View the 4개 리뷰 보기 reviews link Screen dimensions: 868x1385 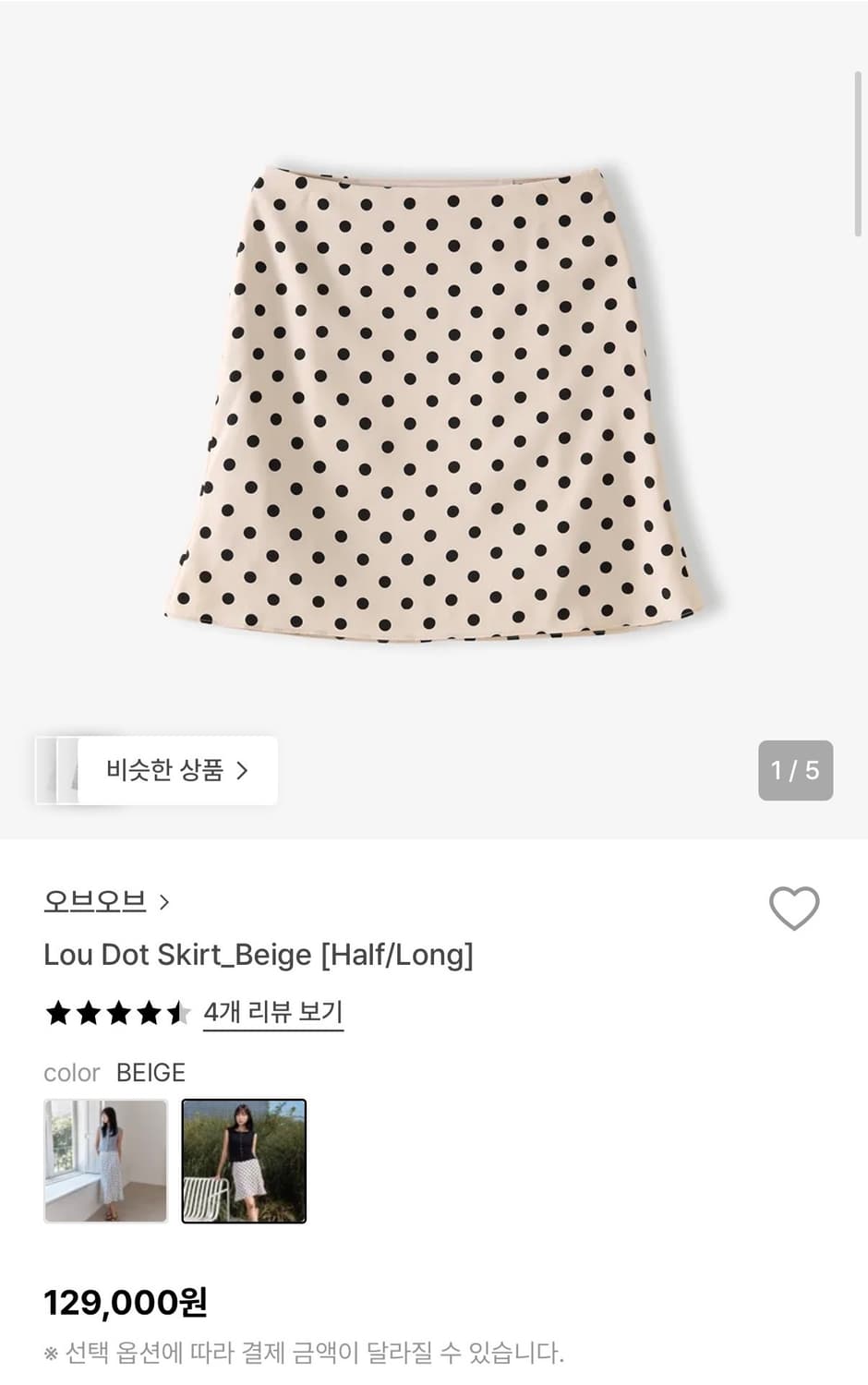272,1013
